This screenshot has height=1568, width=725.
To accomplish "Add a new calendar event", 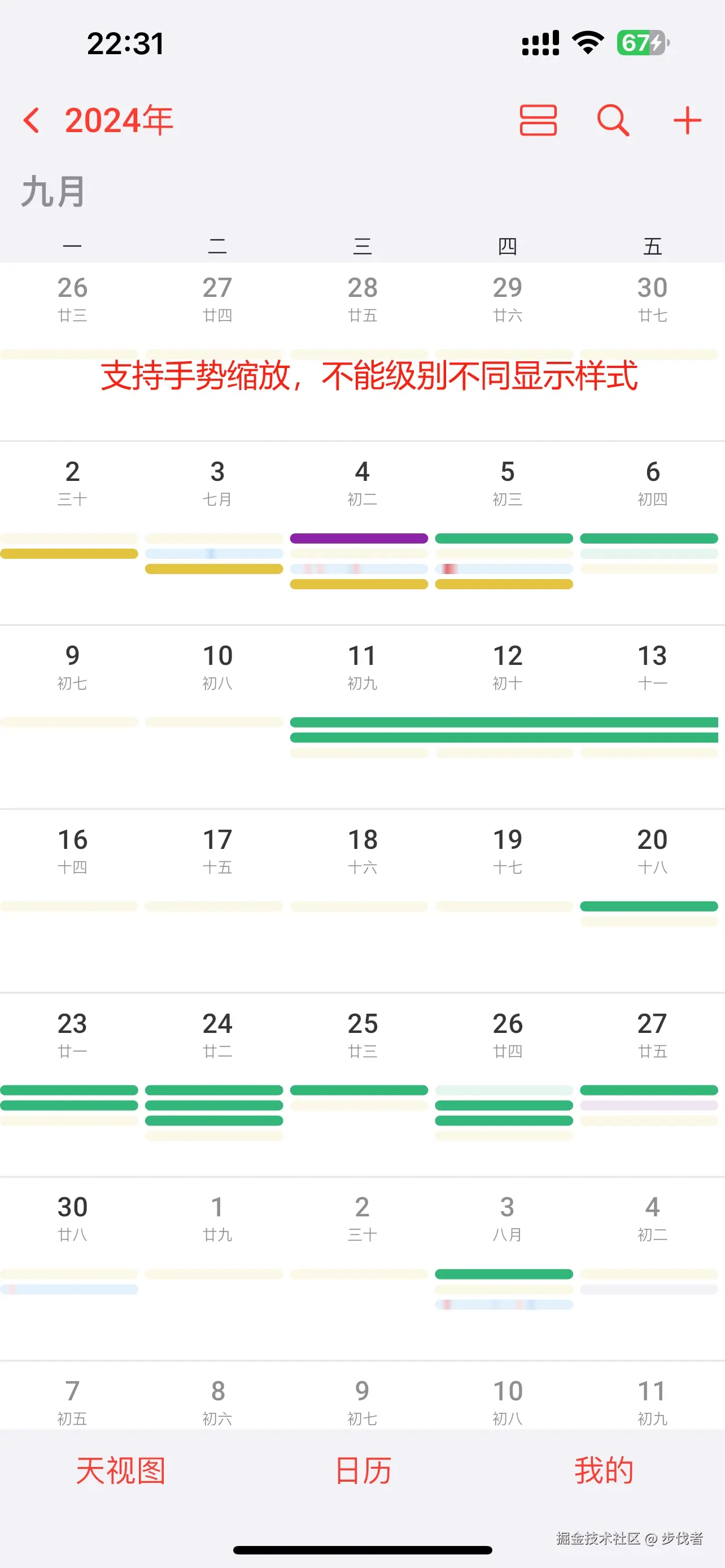I will (687, 120).
